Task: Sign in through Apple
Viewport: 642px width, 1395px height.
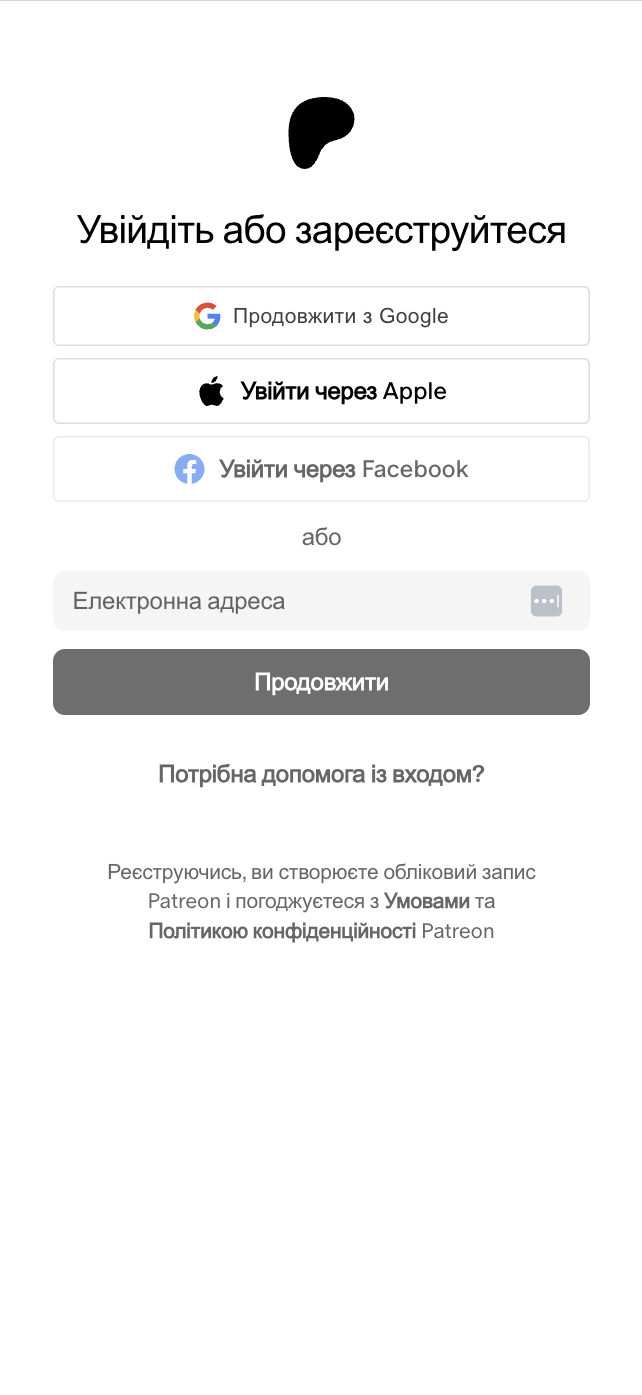Action: 321,391
